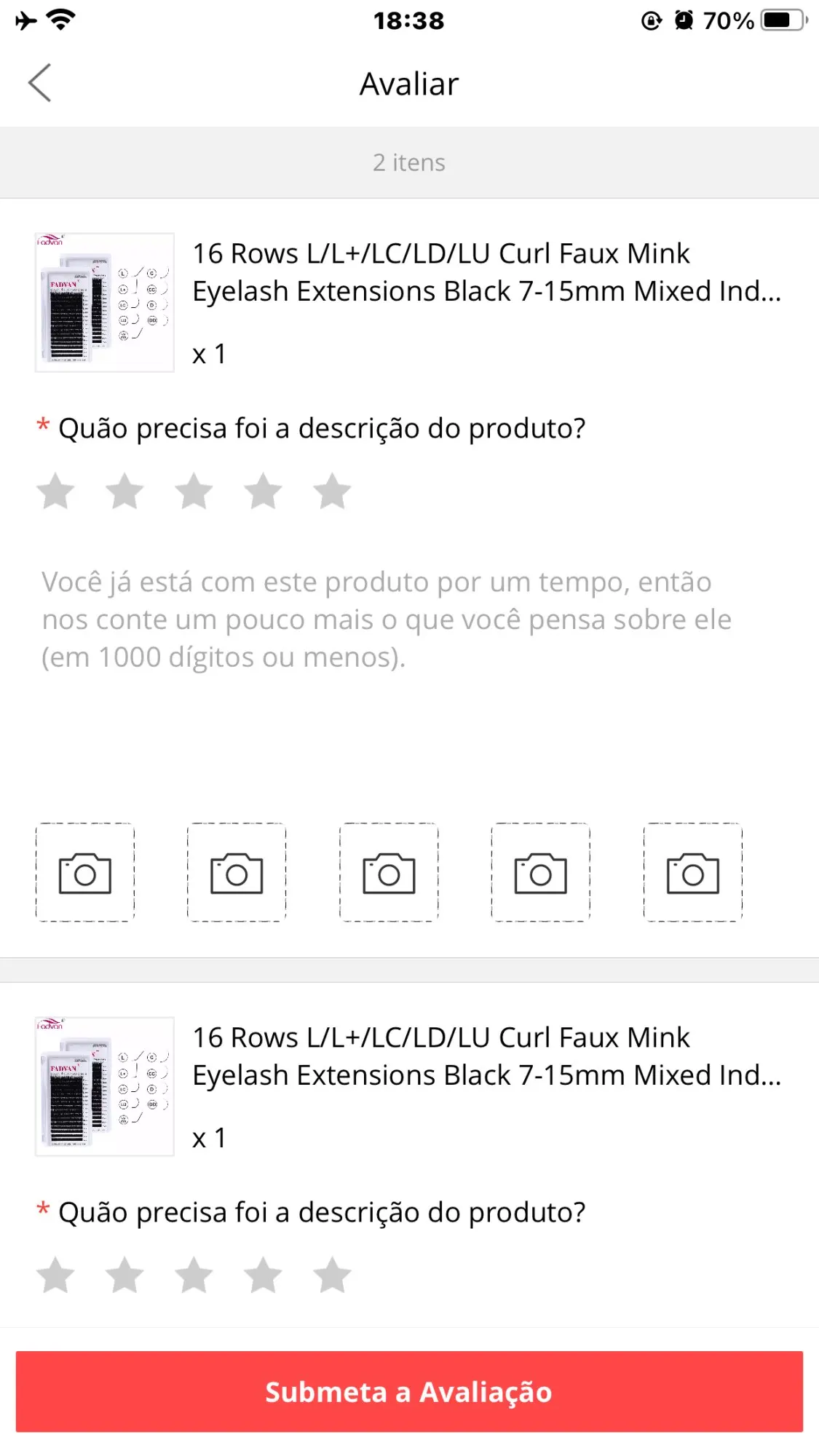Add a photo in the first camera slot
Viewport: 819px width, 1456px height.
(85, 873)
